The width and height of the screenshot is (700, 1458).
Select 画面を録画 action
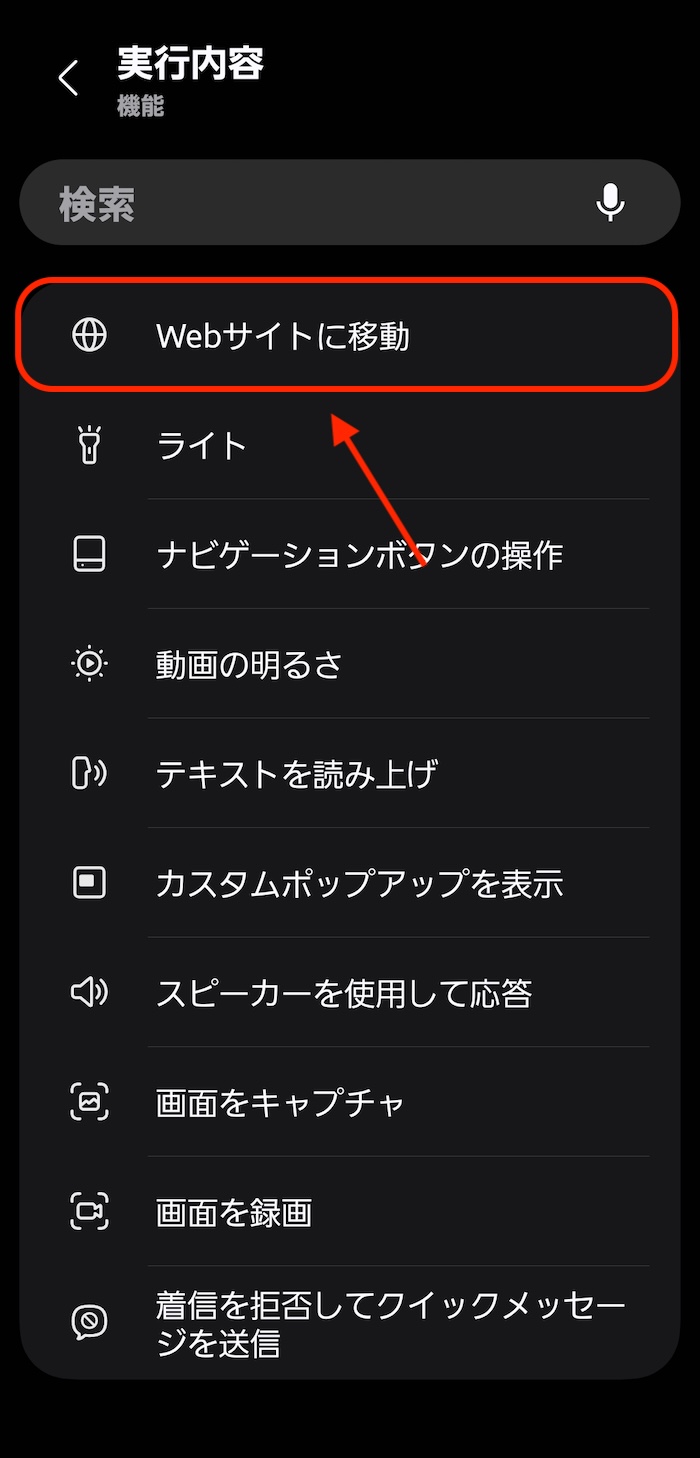345,1212
